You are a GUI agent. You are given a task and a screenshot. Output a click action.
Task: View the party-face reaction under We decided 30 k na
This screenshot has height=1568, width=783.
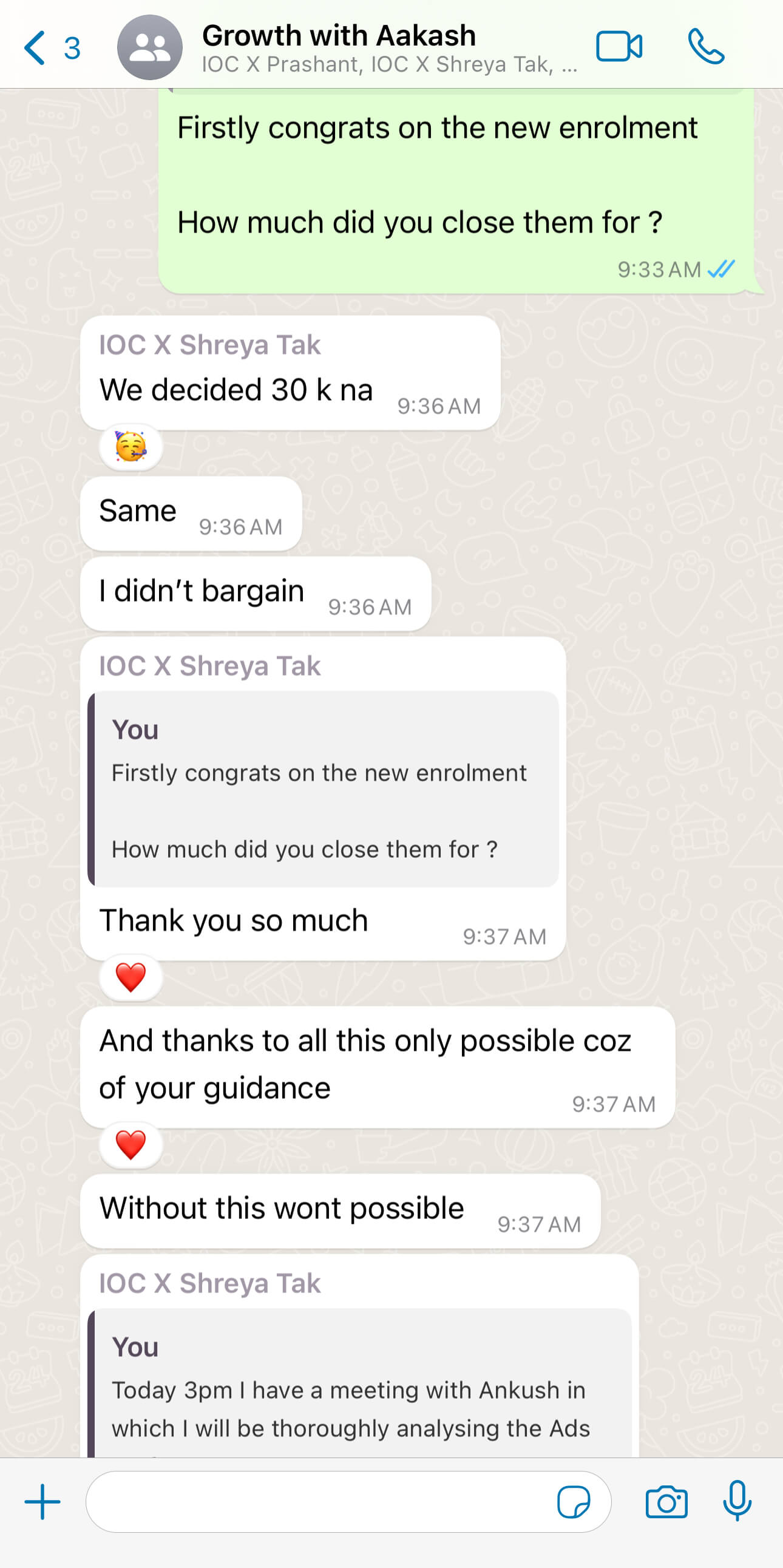point(131,447)
